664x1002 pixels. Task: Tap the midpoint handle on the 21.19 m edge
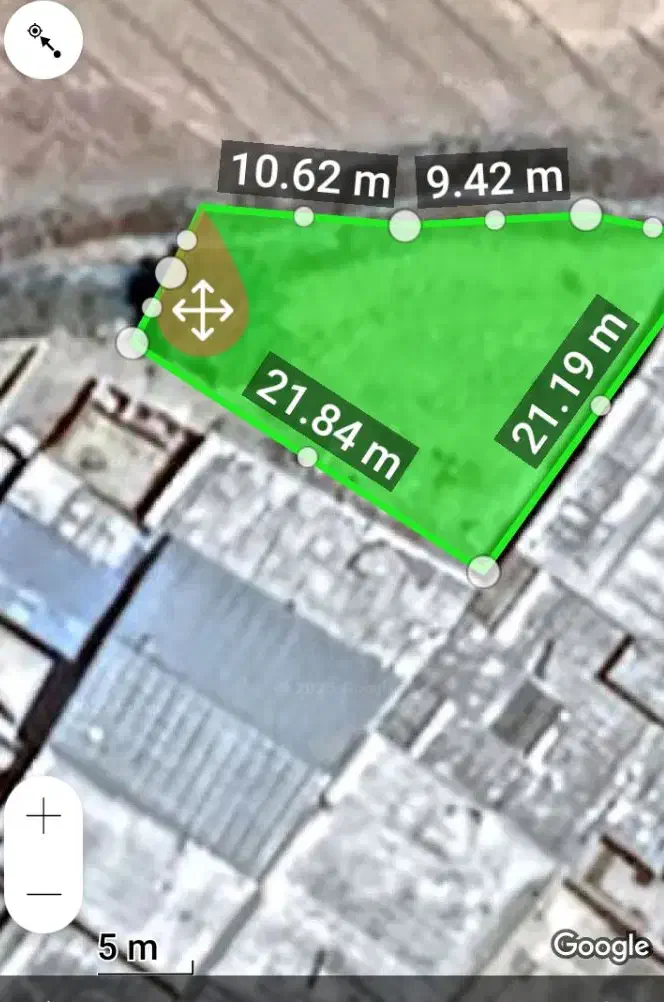(x=601, y=405)
